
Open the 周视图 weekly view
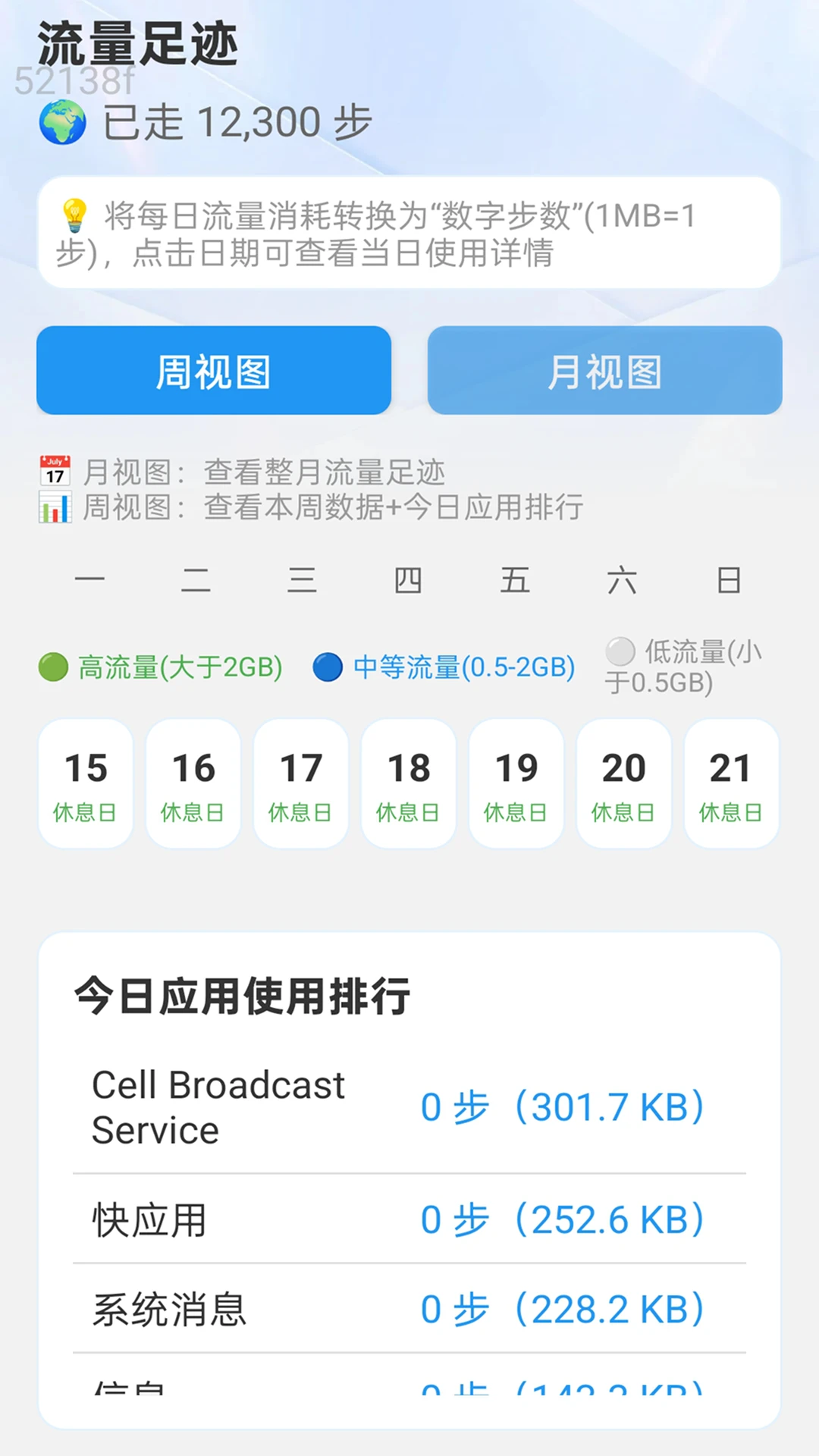coord(213,371)
